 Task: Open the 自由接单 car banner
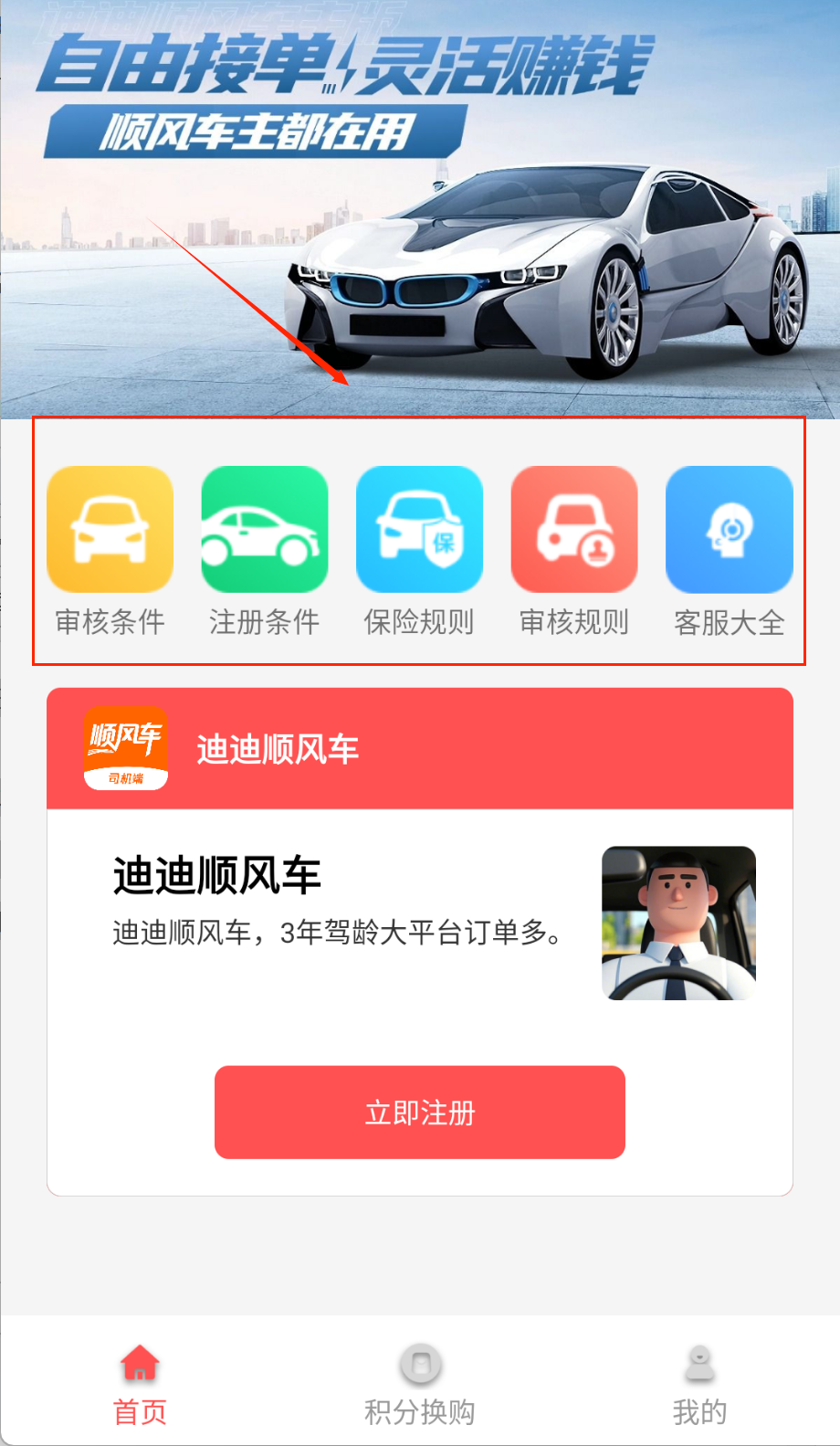420,210
